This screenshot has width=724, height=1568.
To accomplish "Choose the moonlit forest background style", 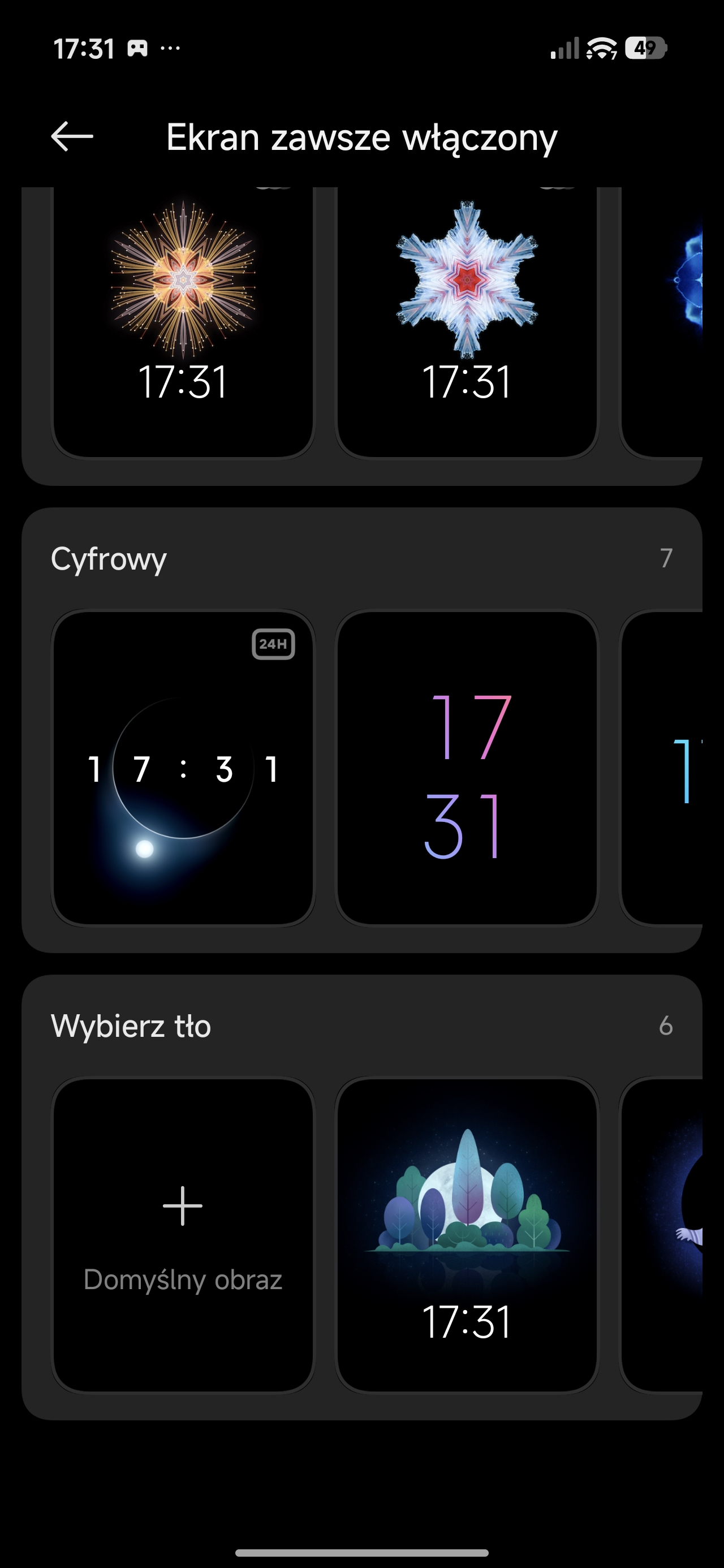I will (467, 1234).
